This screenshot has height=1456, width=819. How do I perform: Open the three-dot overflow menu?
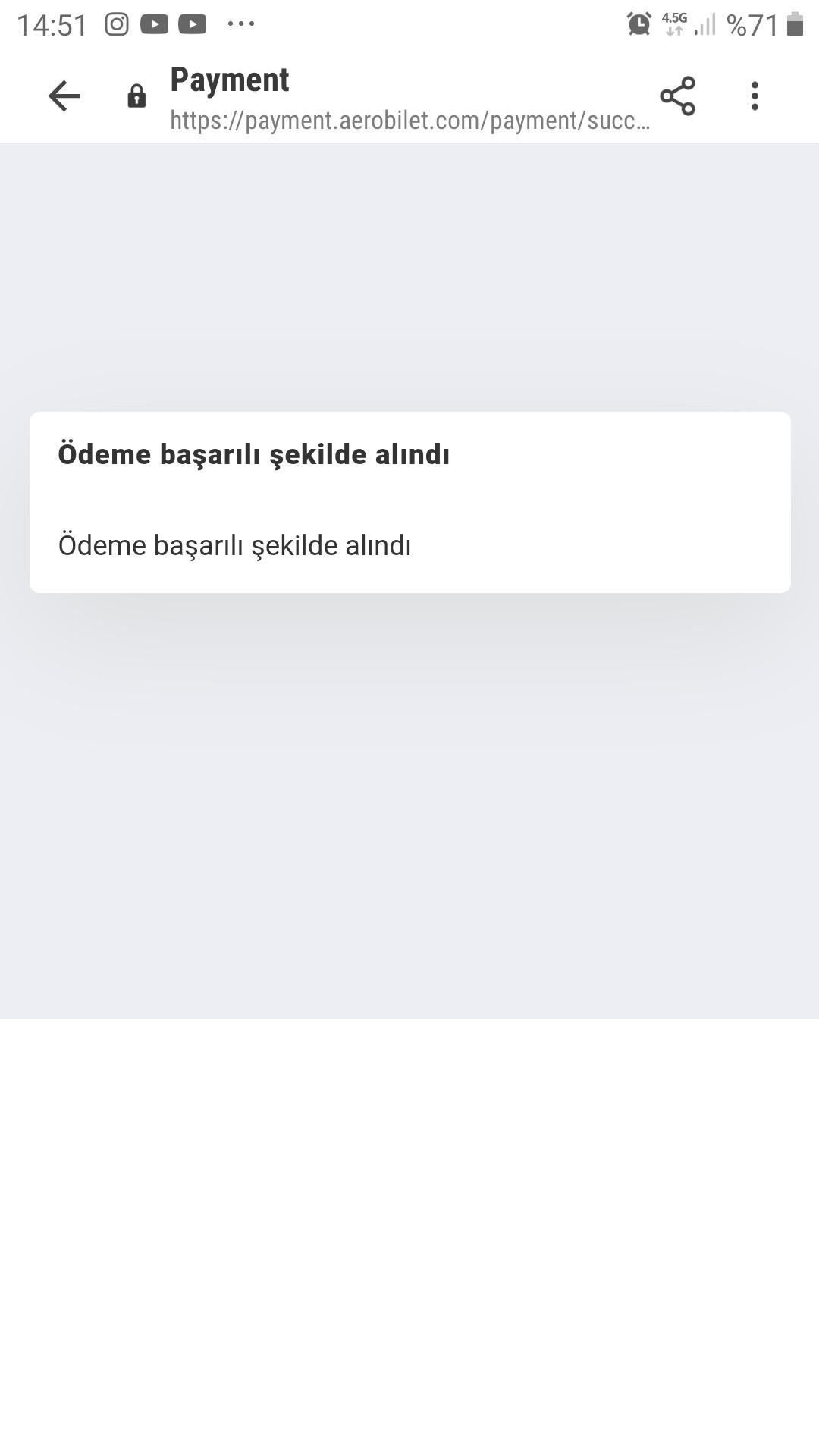[754, 96]
